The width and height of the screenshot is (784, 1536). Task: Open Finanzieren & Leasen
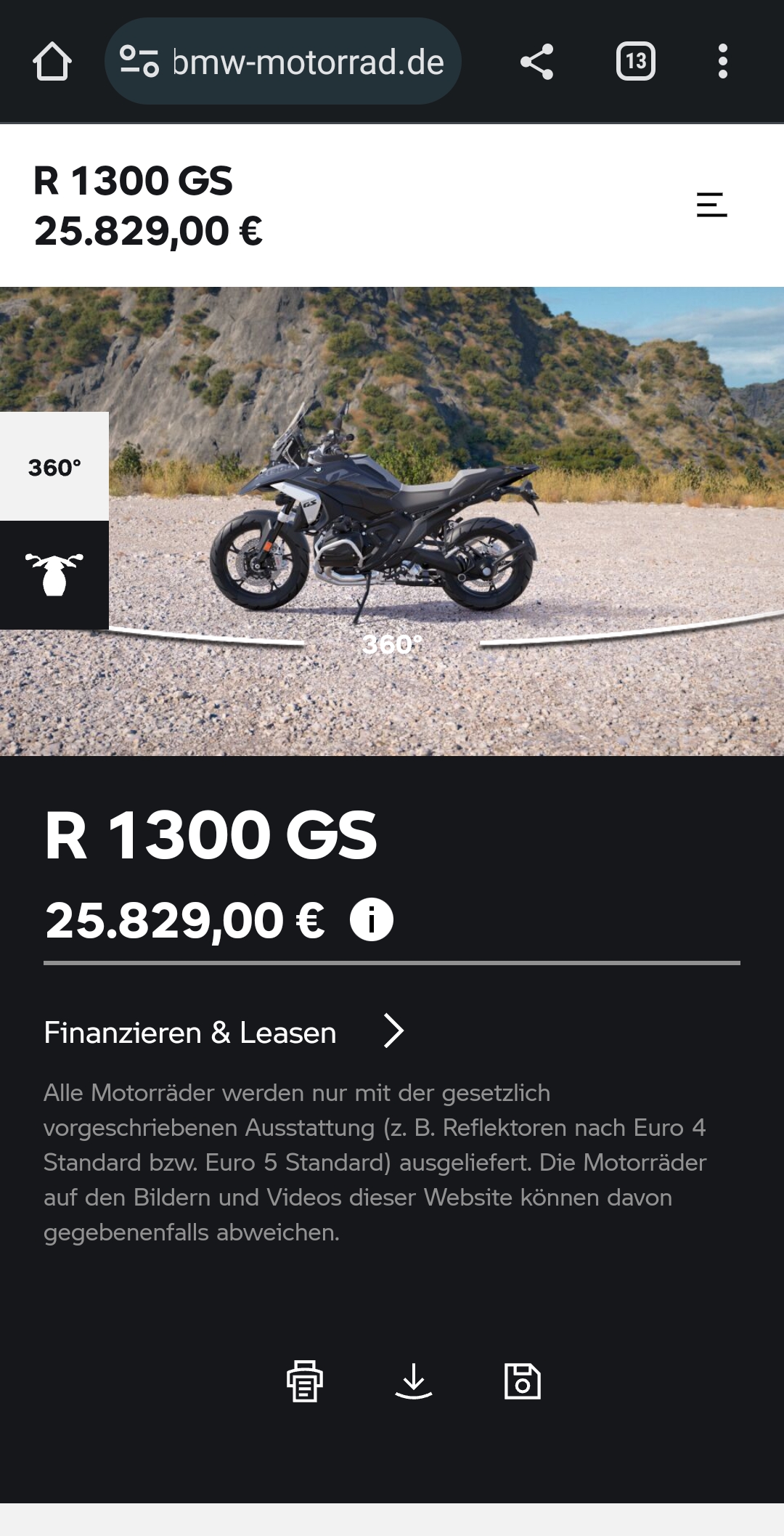pyautogui.click(x=224, y=1031)
